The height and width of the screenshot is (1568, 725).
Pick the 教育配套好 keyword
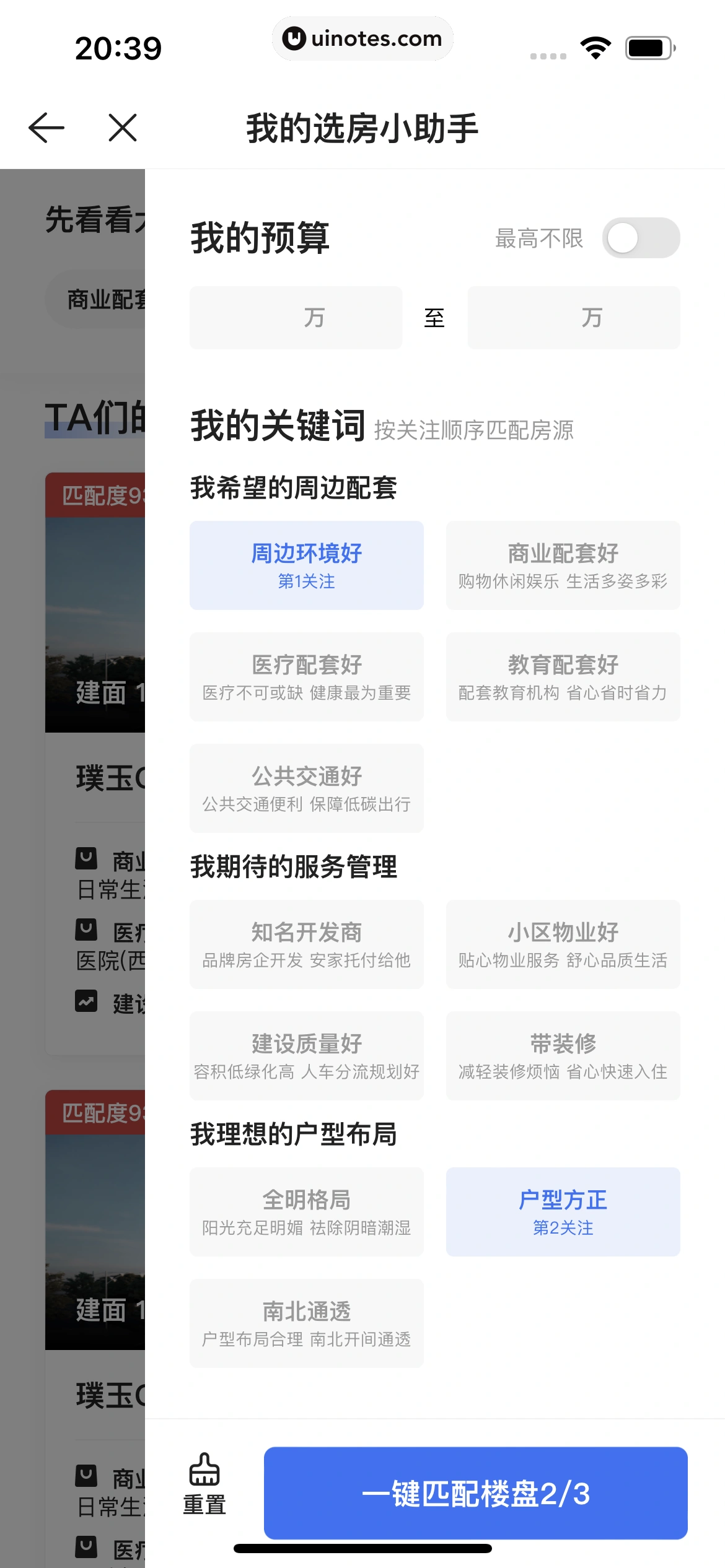point(563,676)
